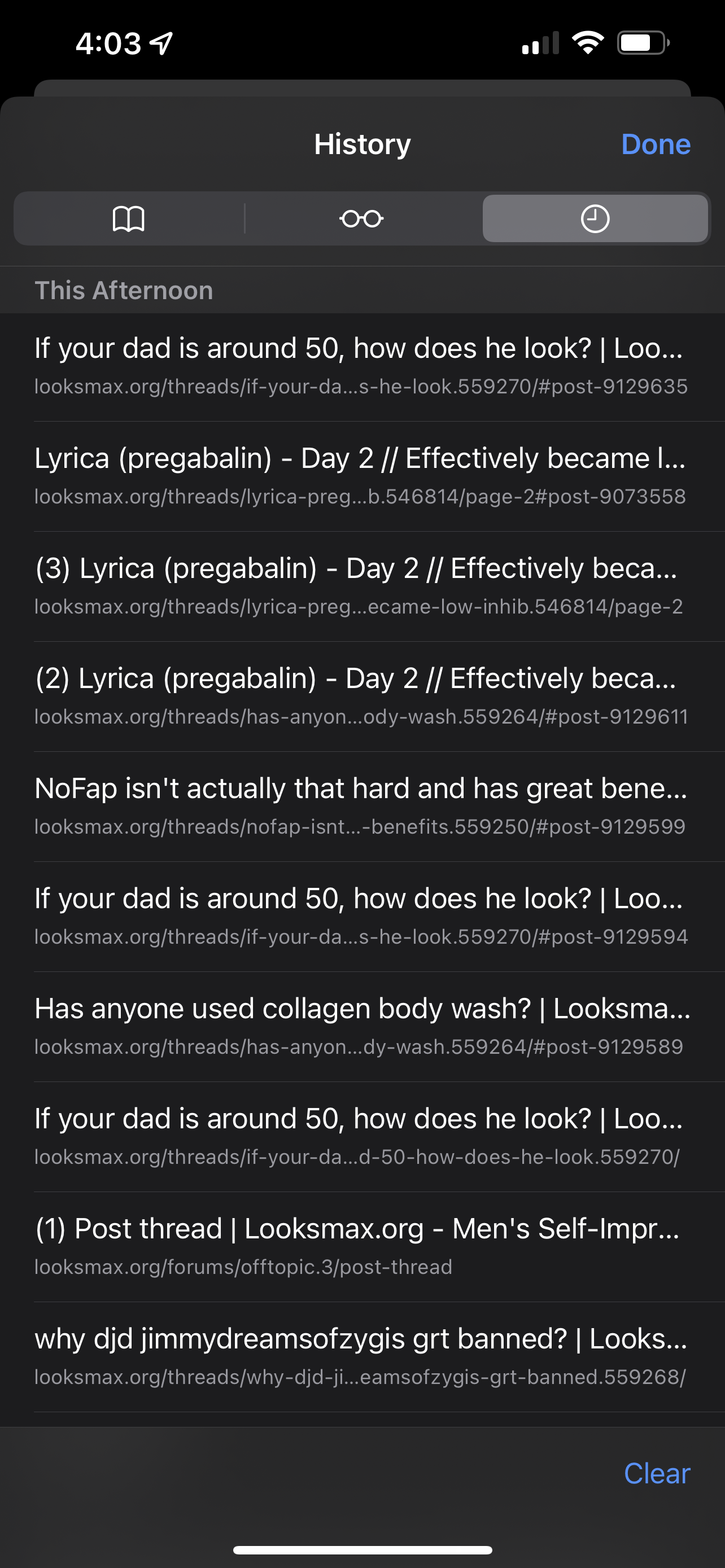
Task: Tap Done to close History
Action: 656,145
